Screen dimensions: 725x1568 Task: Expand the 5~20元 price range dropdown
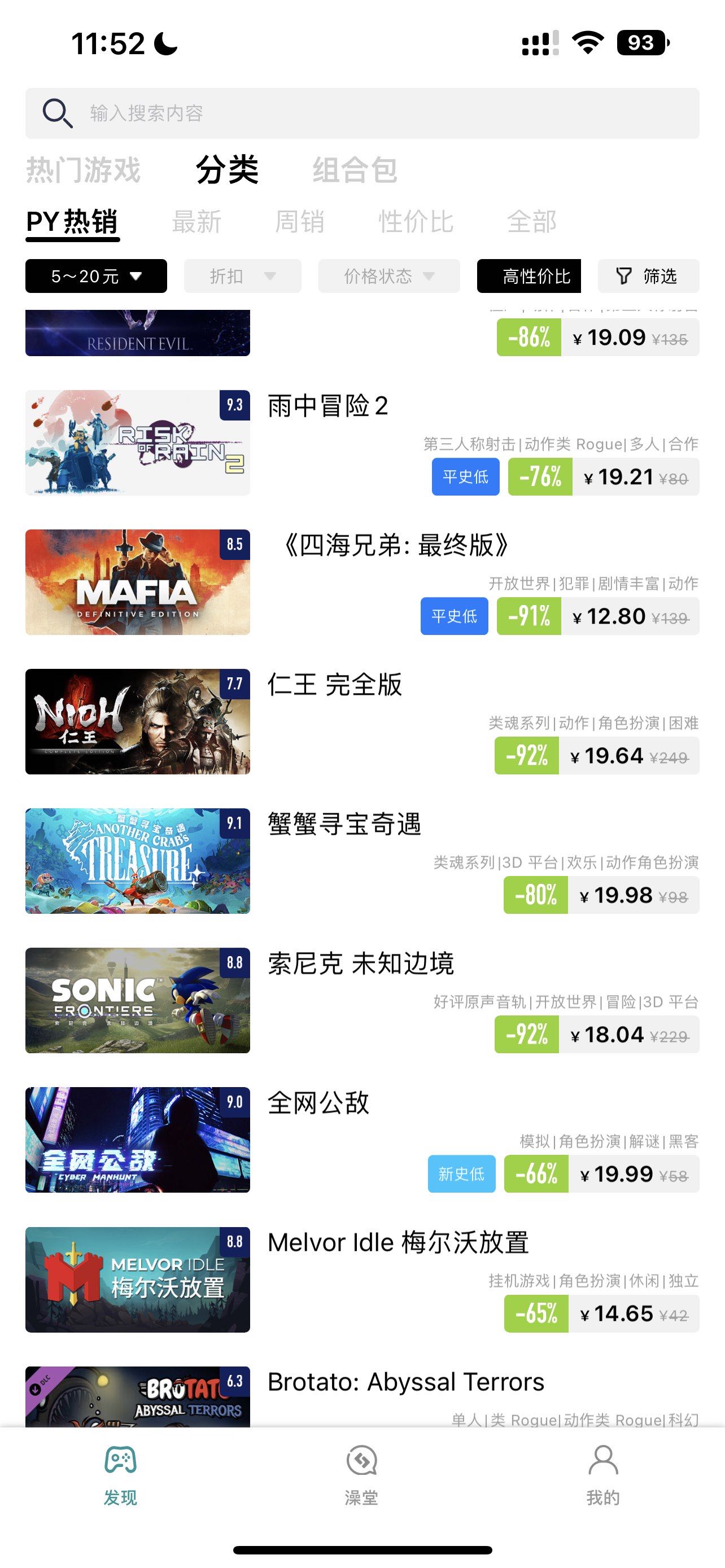pyautogui.click(x=96, y=277)
